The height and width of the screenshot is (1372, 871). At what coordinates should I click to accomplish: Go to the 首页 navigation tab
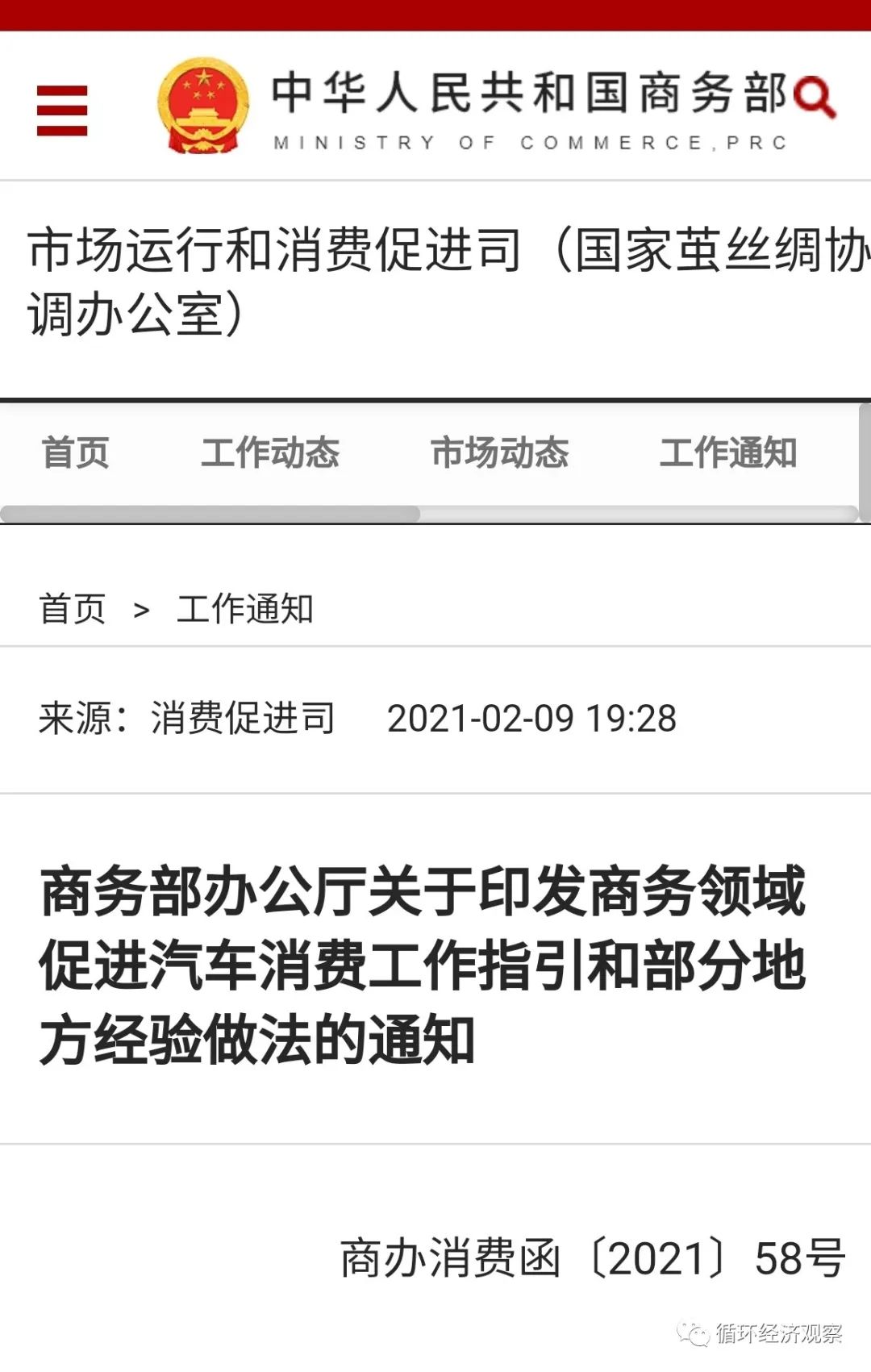76,452
